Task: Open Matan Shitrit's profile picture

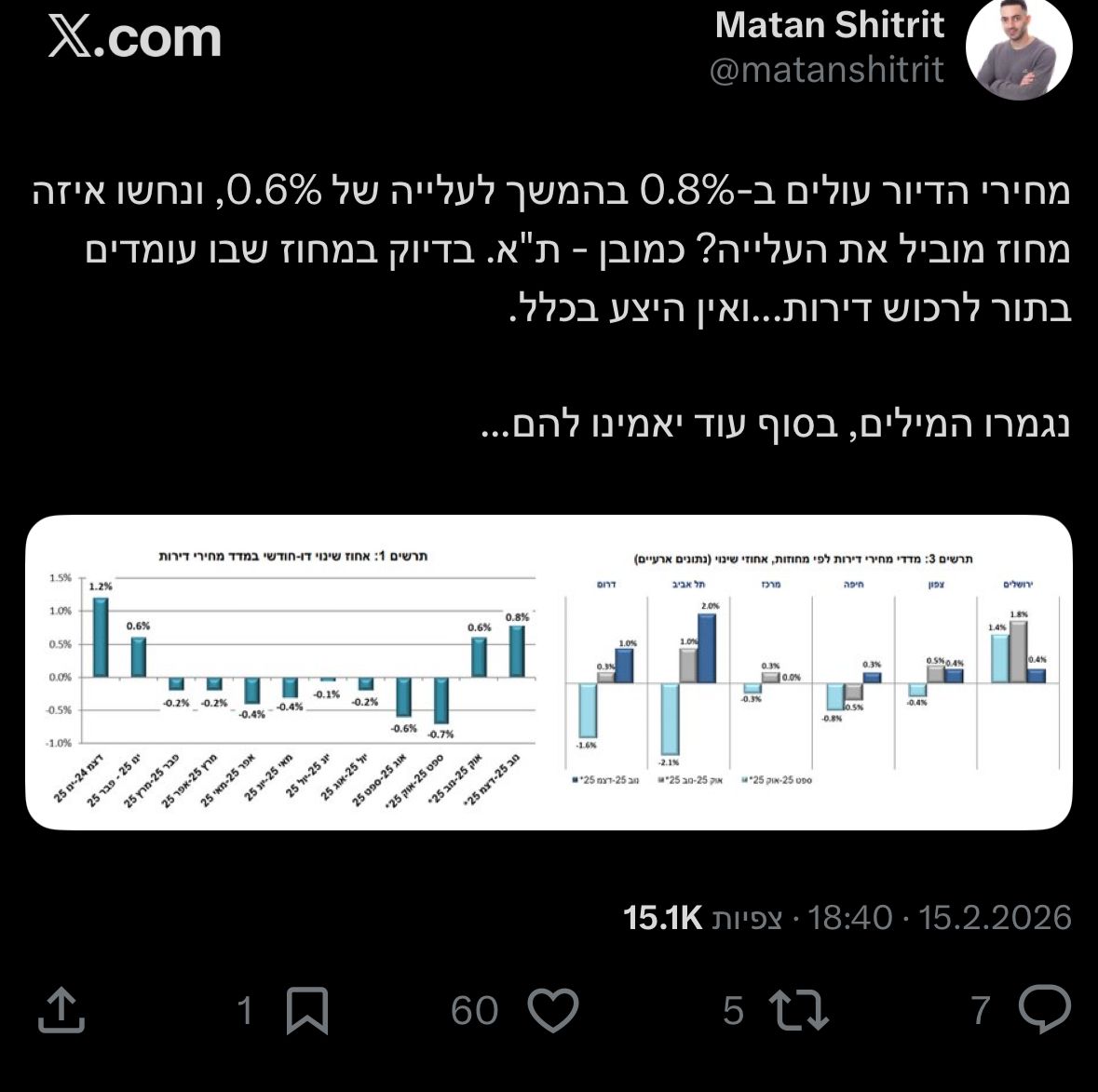Action: [1019, 48]
